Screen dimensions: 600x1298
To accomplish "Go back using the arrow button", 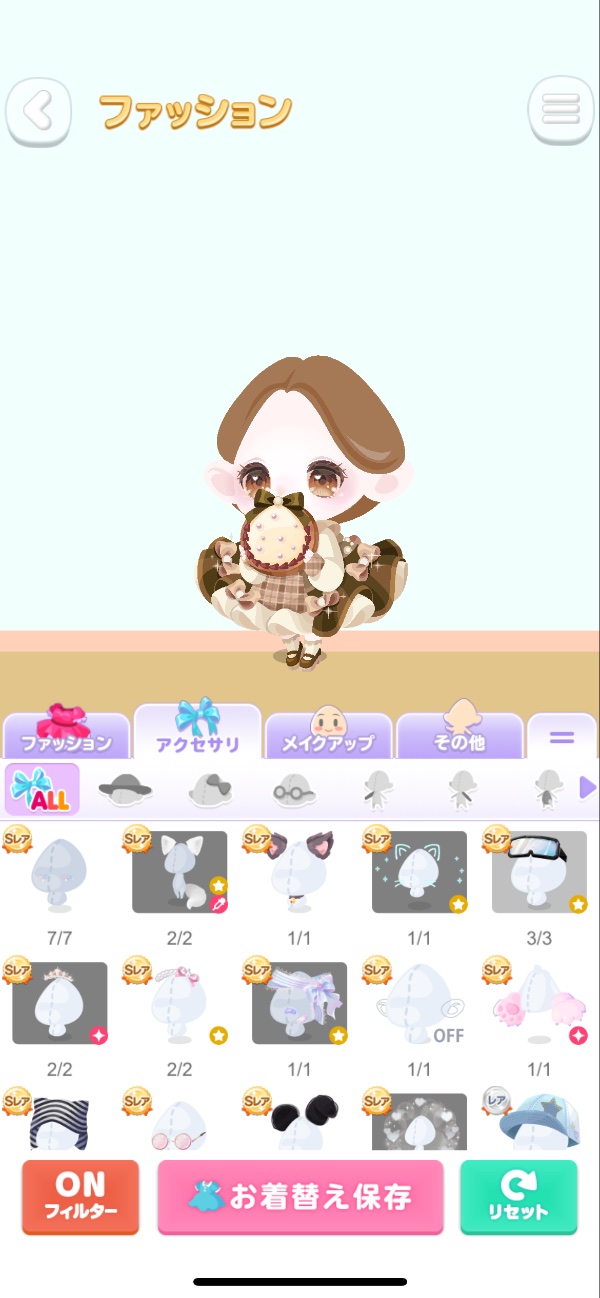I will point(39,111).
